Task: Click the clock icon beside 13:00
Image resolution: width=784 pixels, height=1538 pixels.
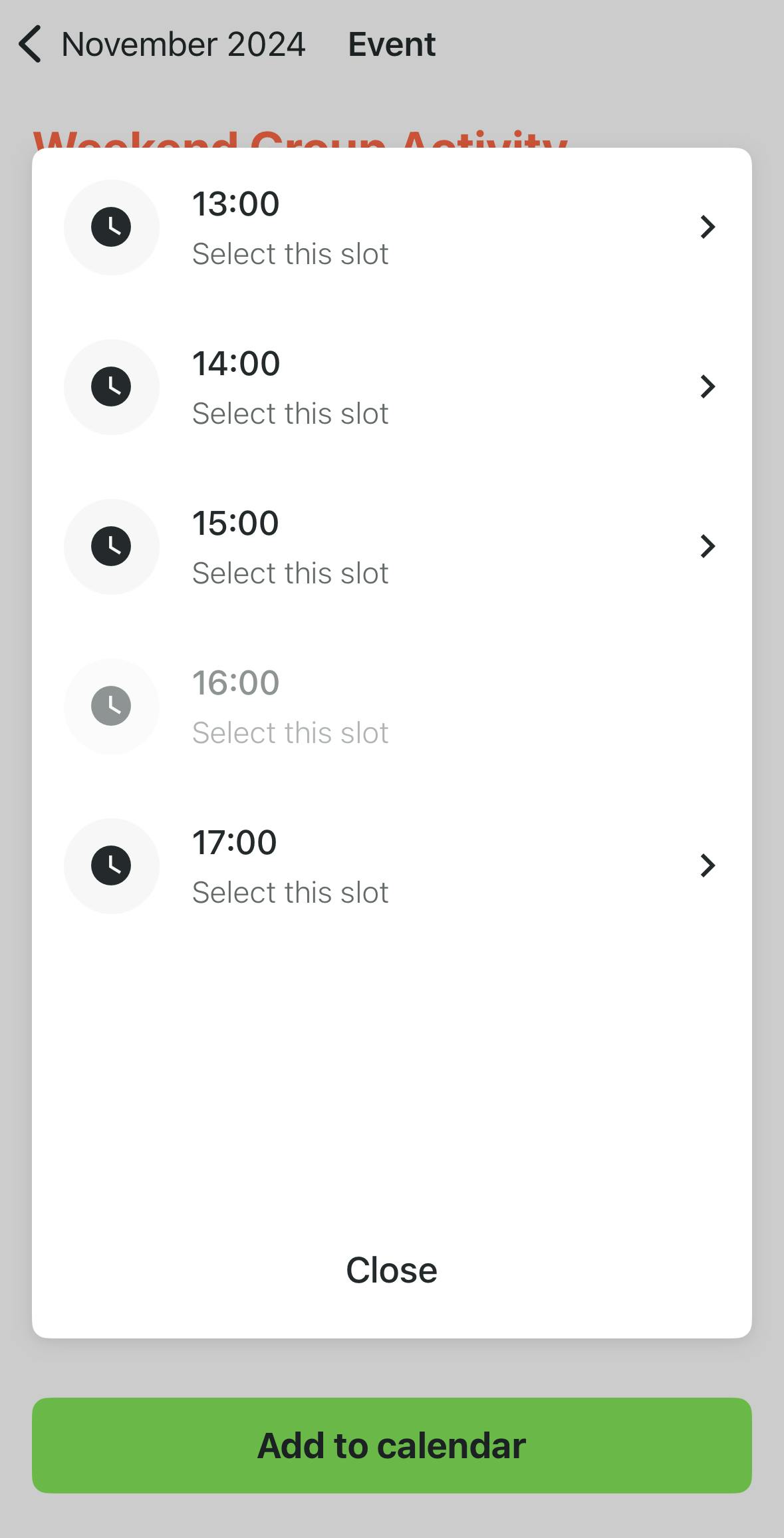Action: click(x=111, y=227)
